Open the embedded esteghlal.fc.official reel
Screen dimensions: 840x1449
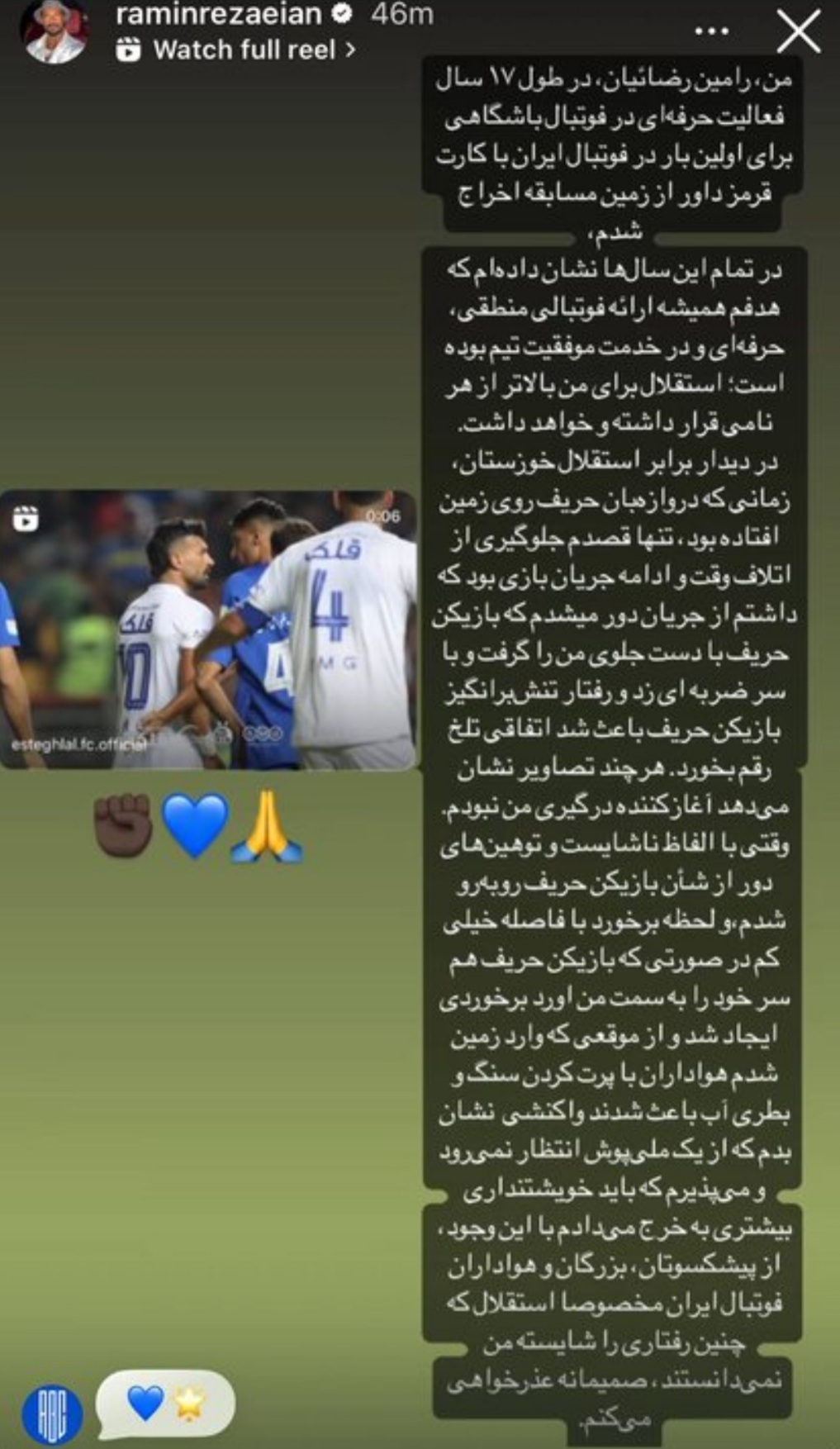(208, 629)
